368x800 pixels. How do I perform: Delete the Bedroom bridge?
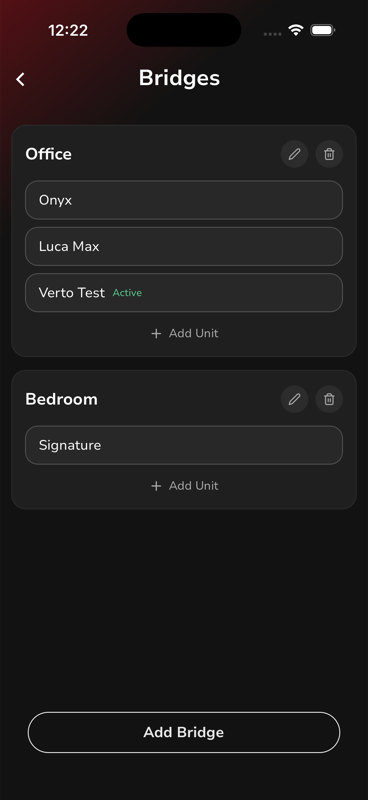(329, 399)
